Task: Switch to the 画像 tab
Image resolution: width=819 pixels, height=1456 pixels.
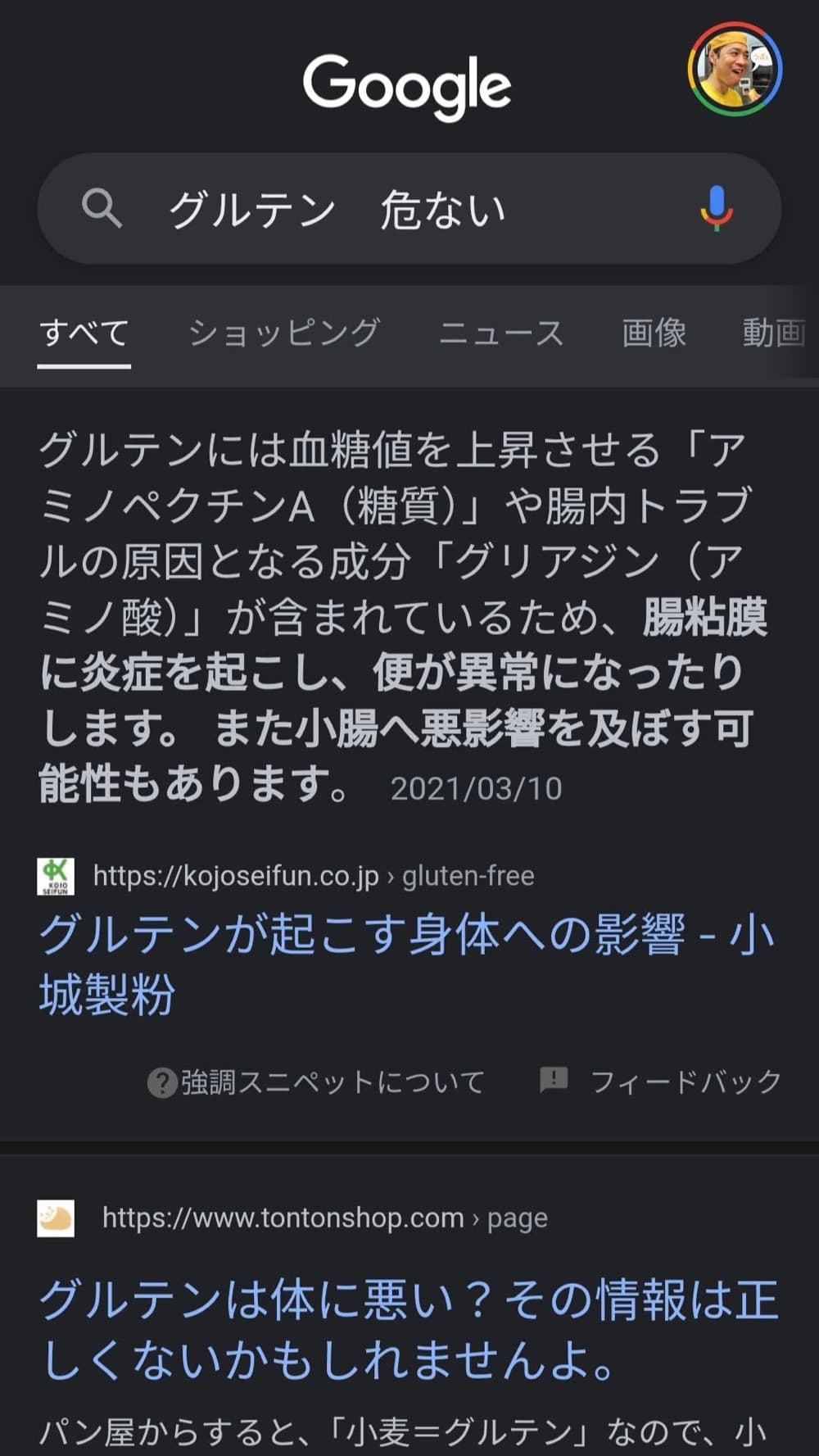Action: point(654,333)
